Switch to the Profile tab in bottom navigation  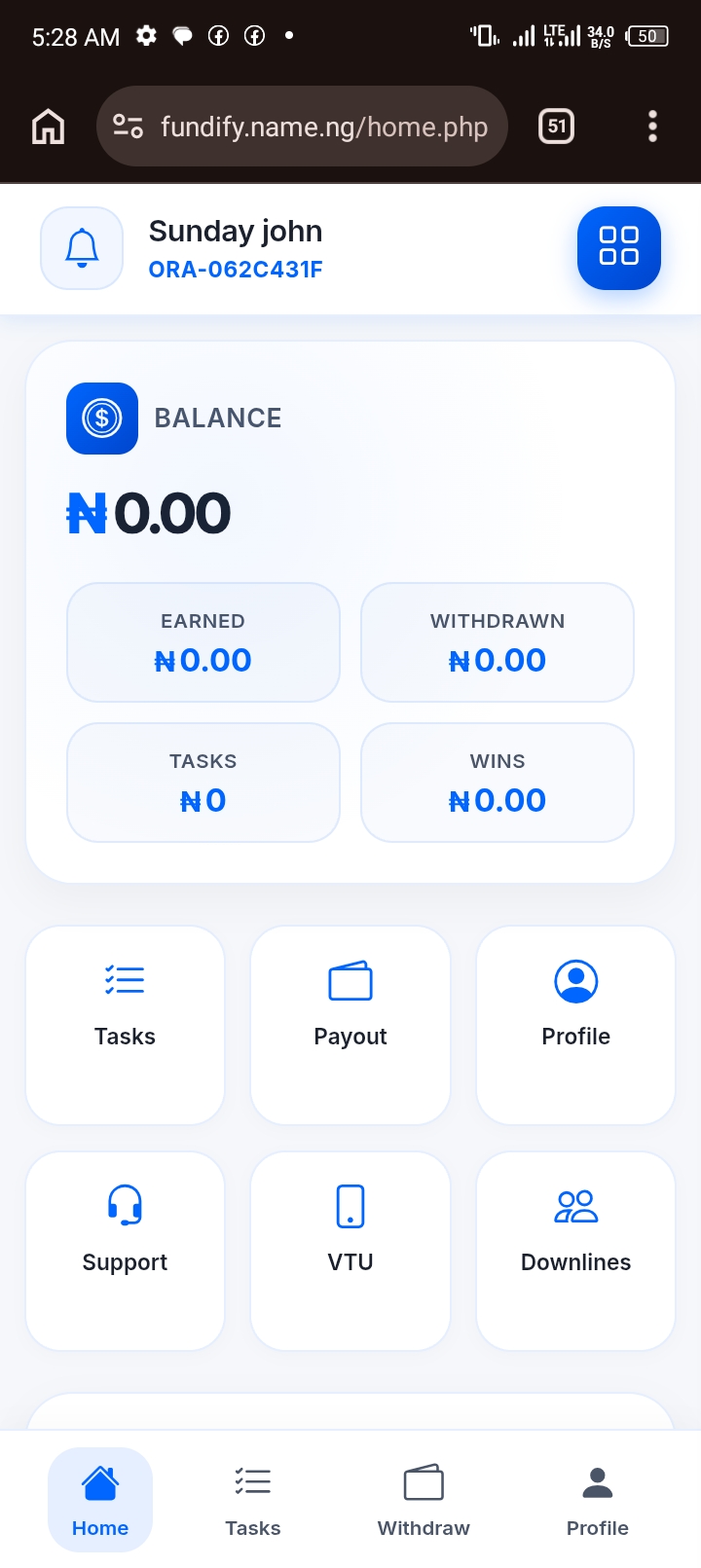coord(597,1500)
